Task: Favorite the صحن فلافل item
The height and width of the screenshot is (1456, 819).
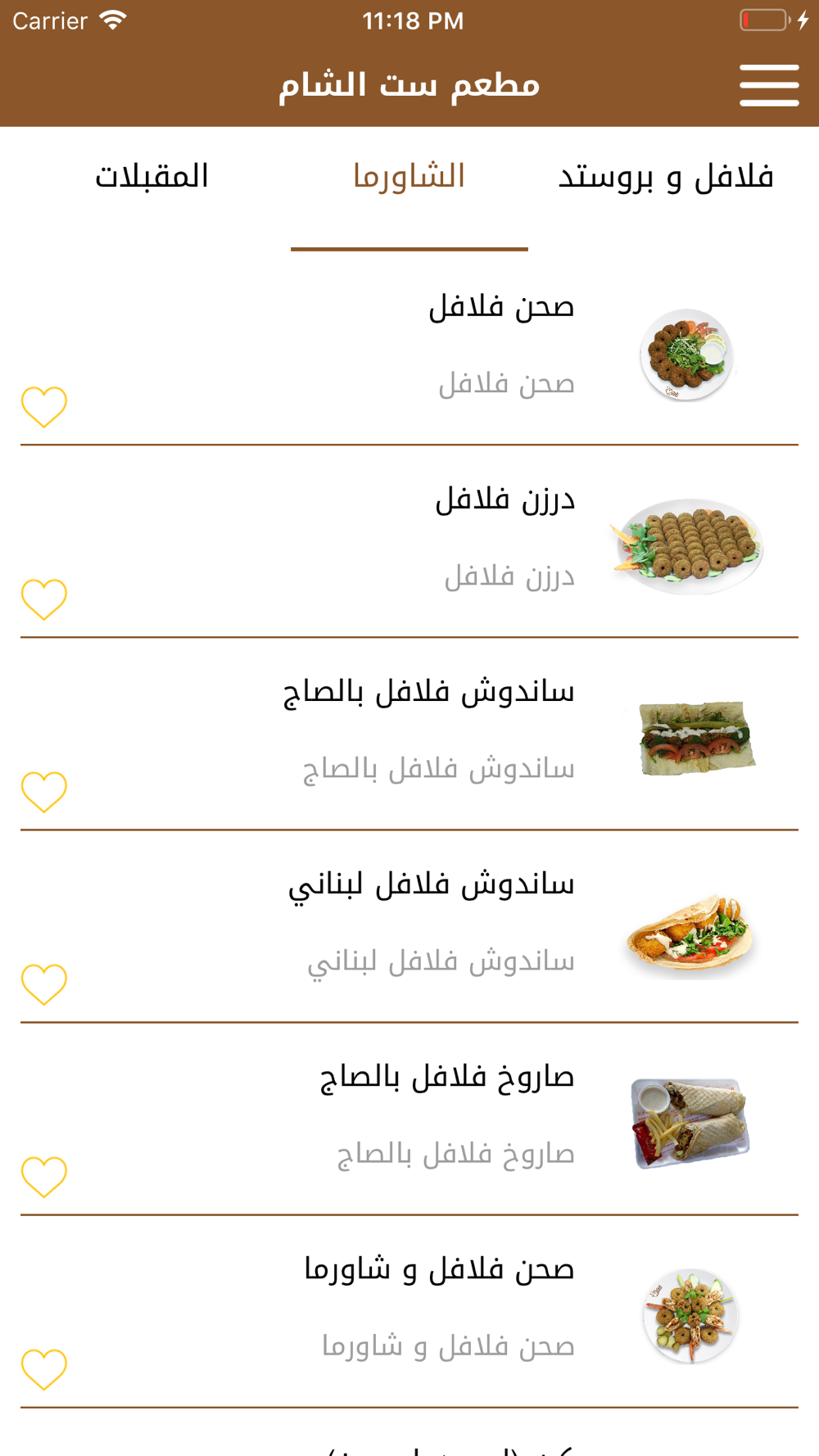Action: coord(44,407)
